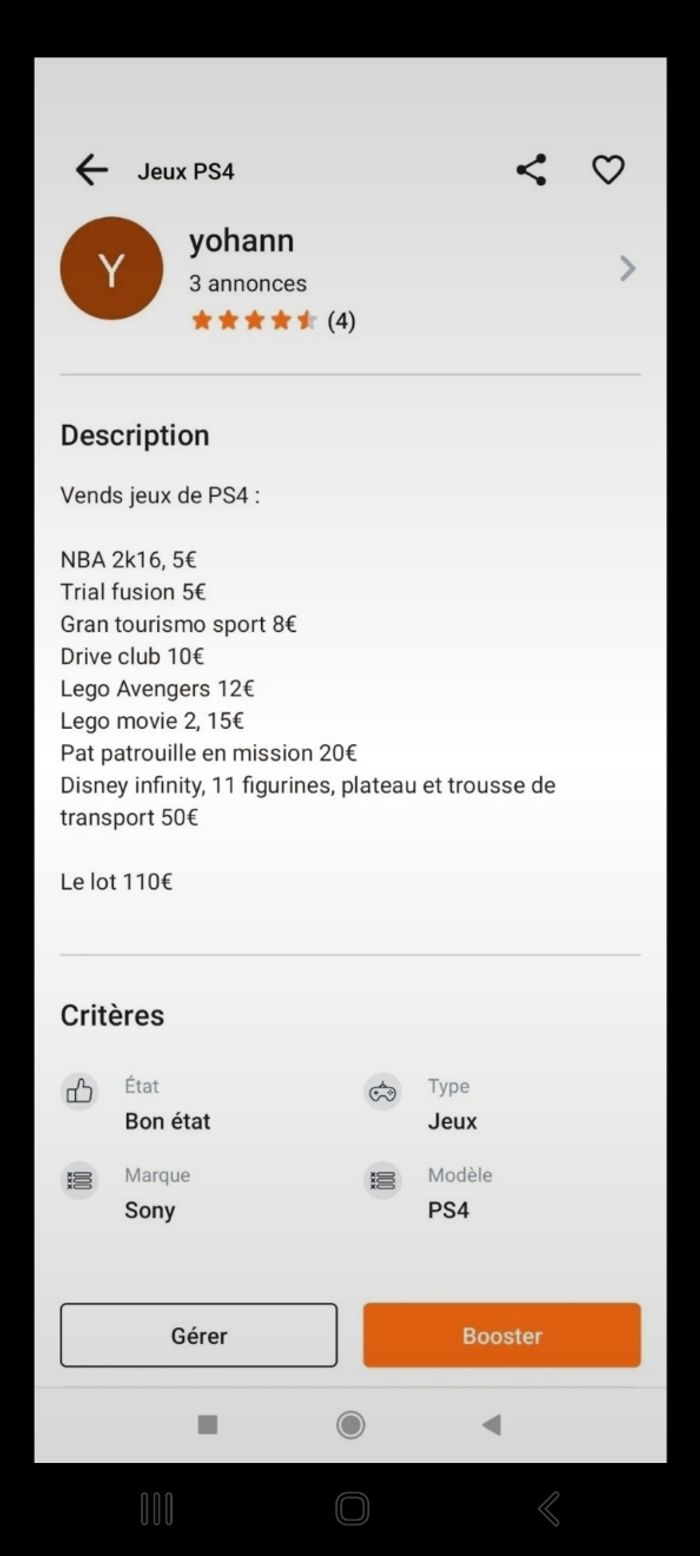Tap the circular home button in the navigation bar
The width and height of the screenshot is (700, 1556).
[x=350, y=1425]
